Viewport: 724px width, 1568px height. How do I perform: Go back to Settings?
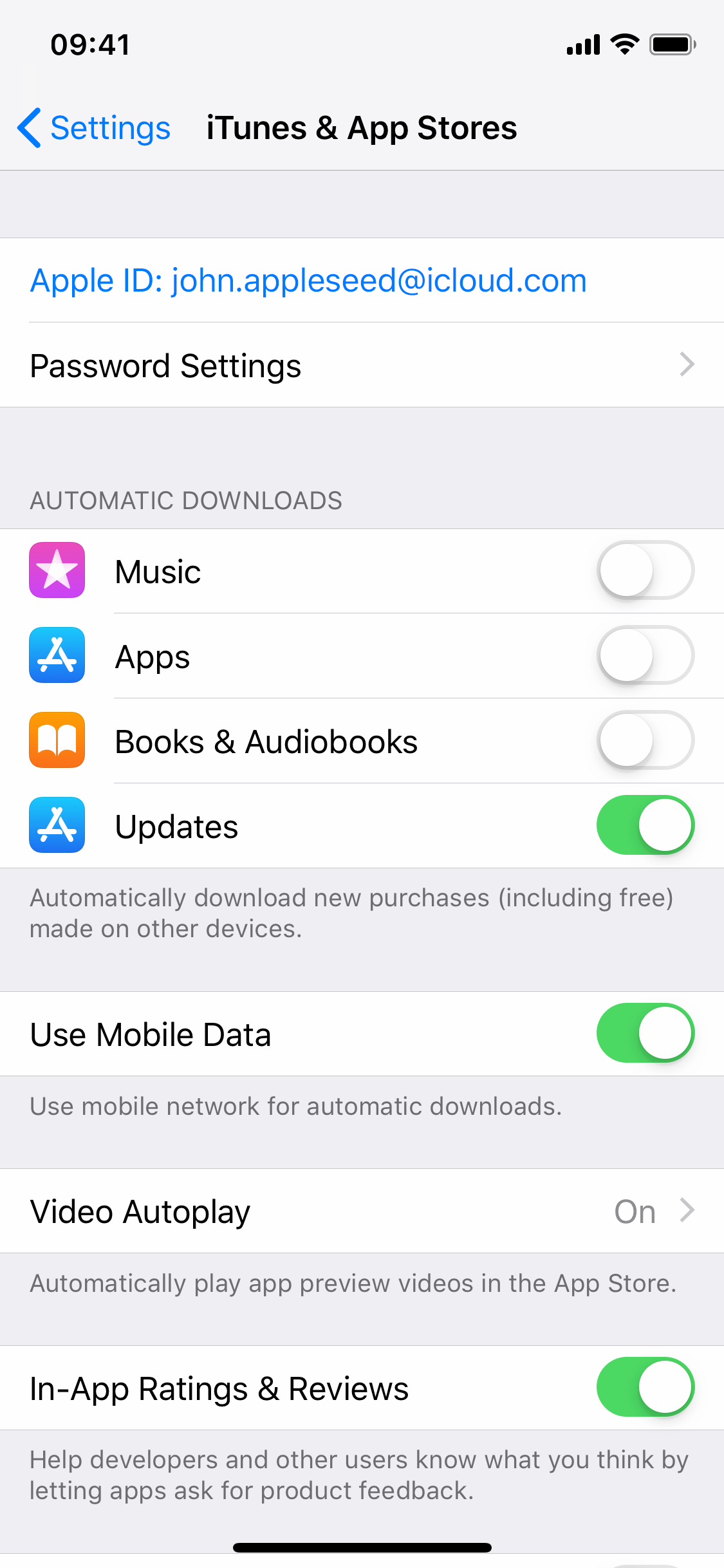94,127
